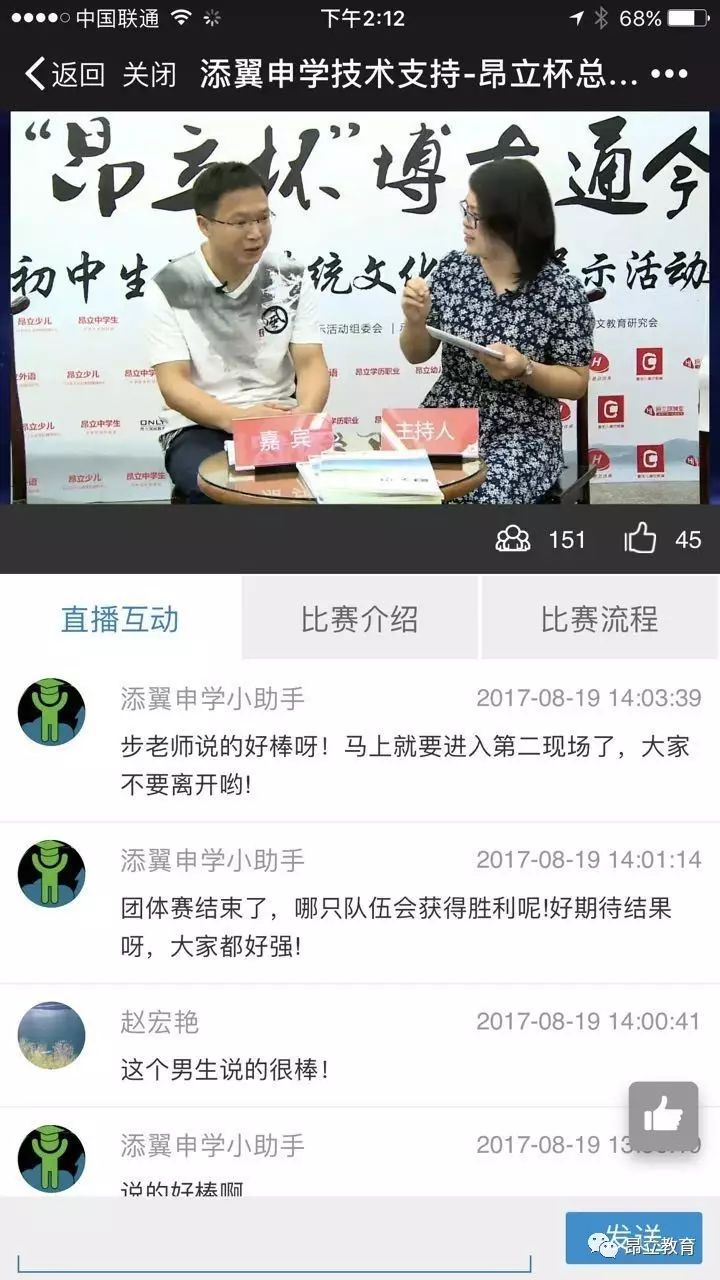Go back with the 返回 button
The image size is (720, 1280).
tap(64, 74)
